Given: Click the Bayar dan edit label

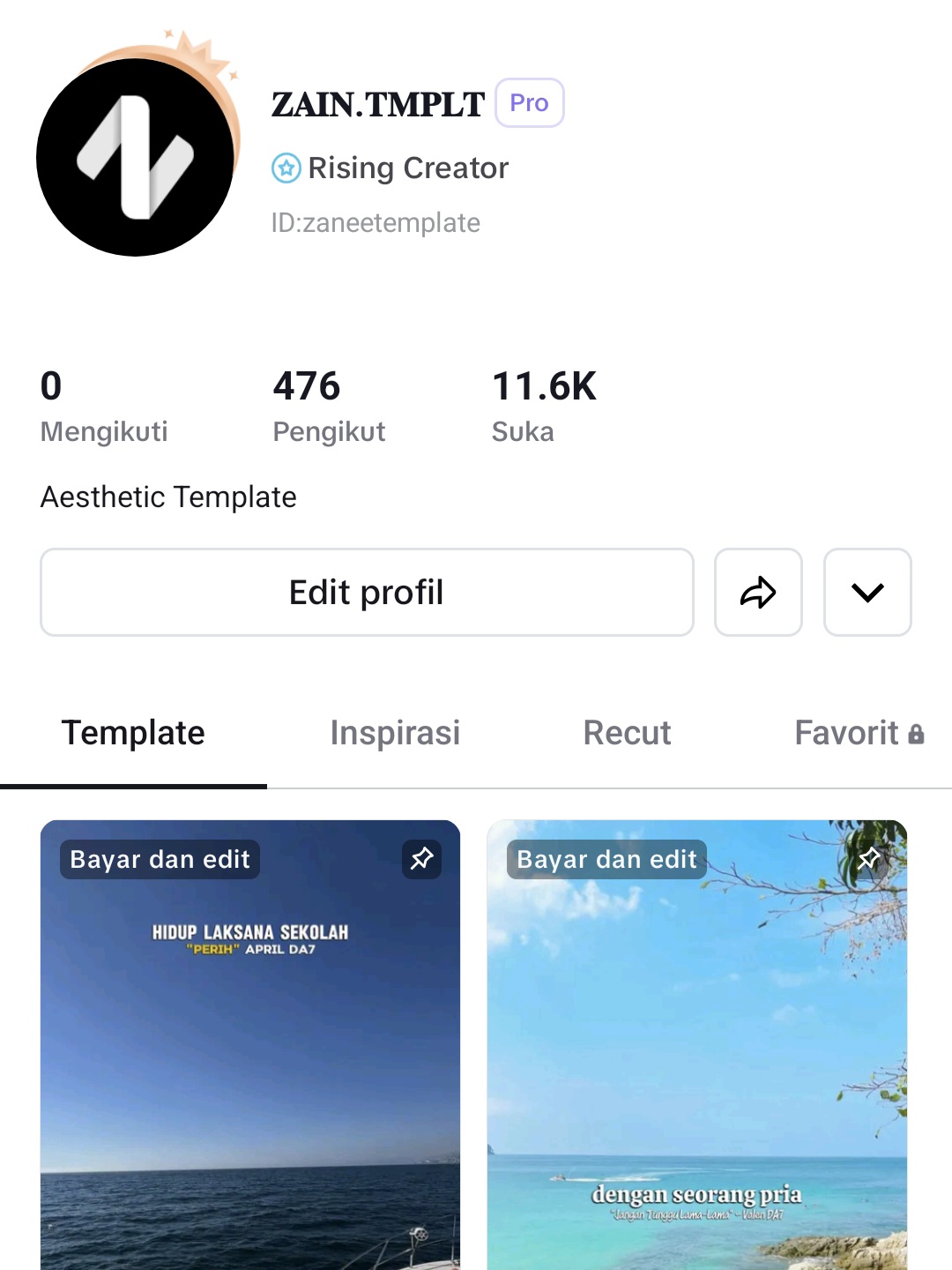Looking at the screenshot, I should click(160, 859).
